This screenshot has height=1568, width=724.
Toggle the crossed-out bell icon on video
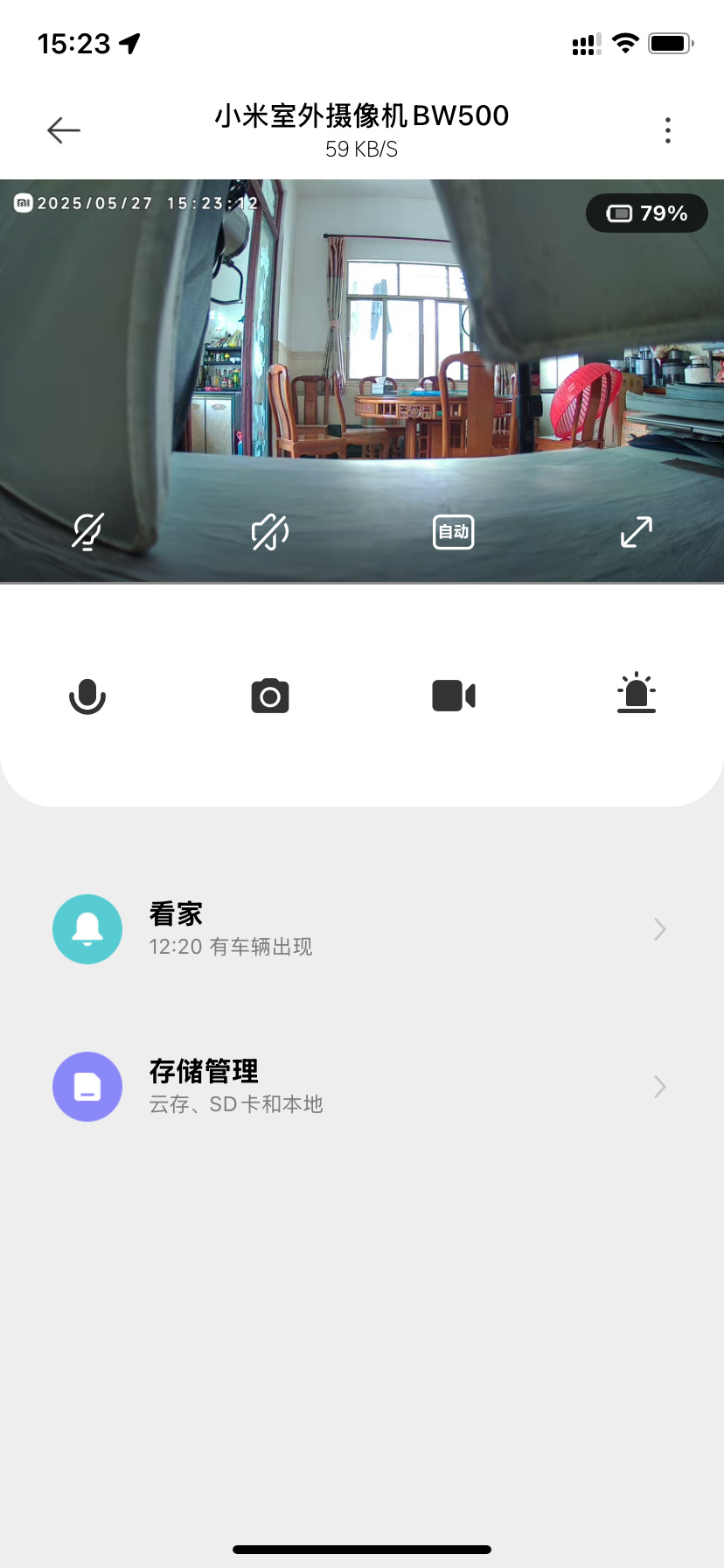87,531
